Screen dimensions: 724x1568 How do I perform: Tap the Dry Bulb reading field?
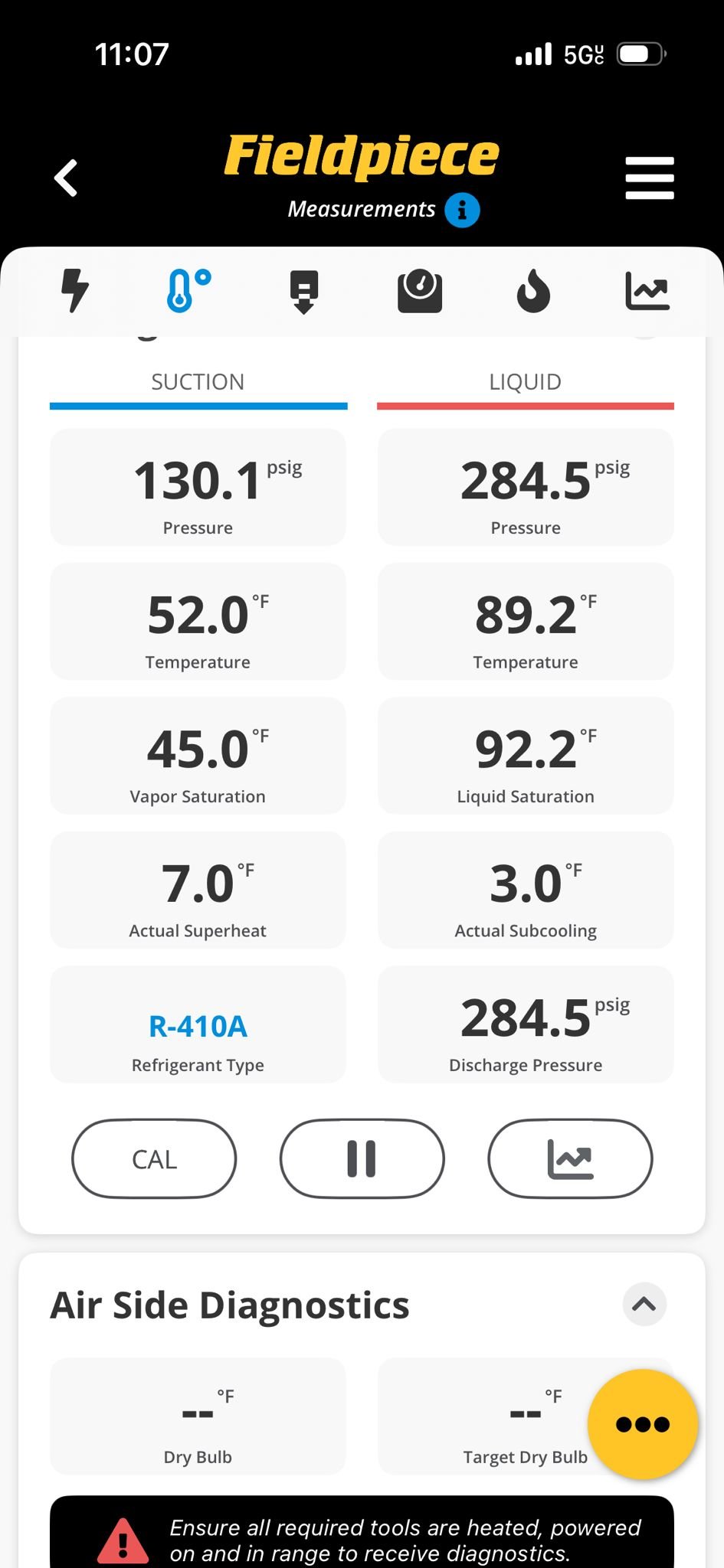coord(198,1418)
